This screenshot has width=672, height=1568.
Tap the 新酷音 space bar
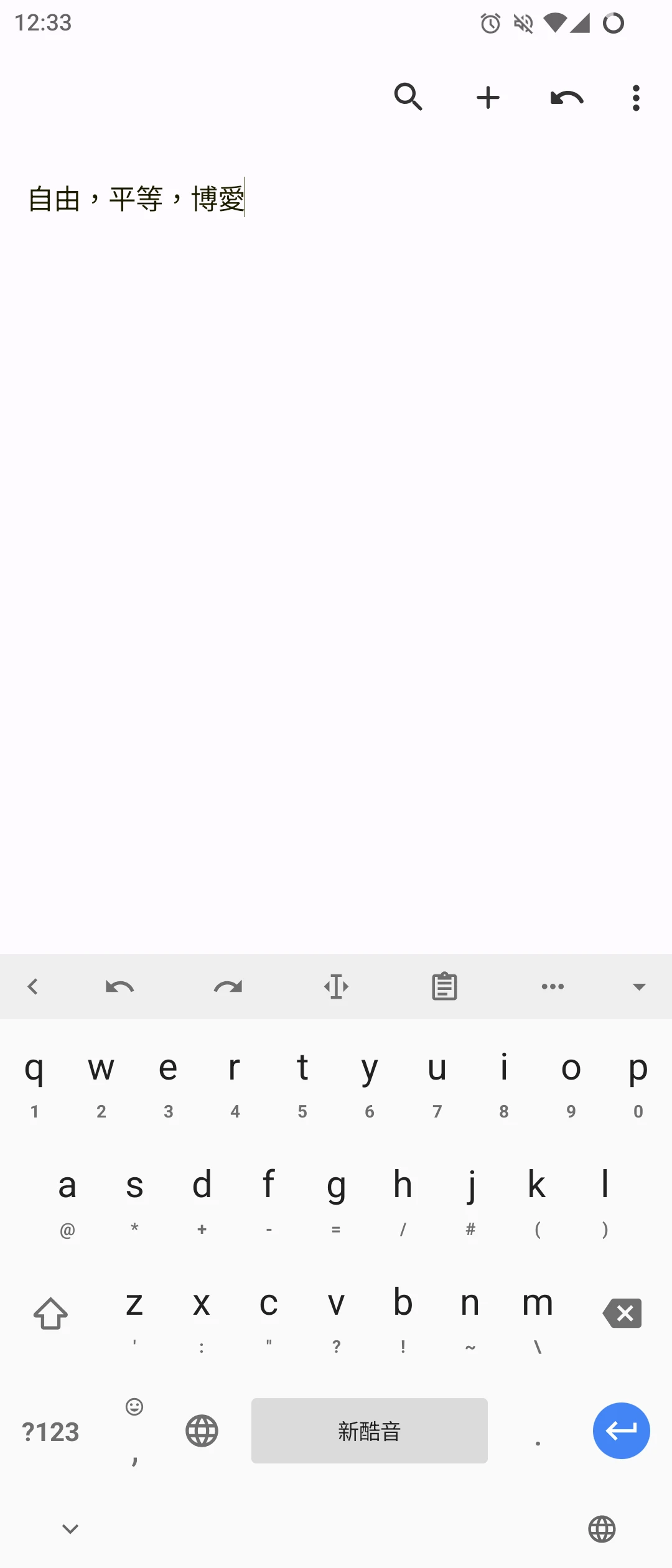pyautogui.click(x=369, y=1430)
